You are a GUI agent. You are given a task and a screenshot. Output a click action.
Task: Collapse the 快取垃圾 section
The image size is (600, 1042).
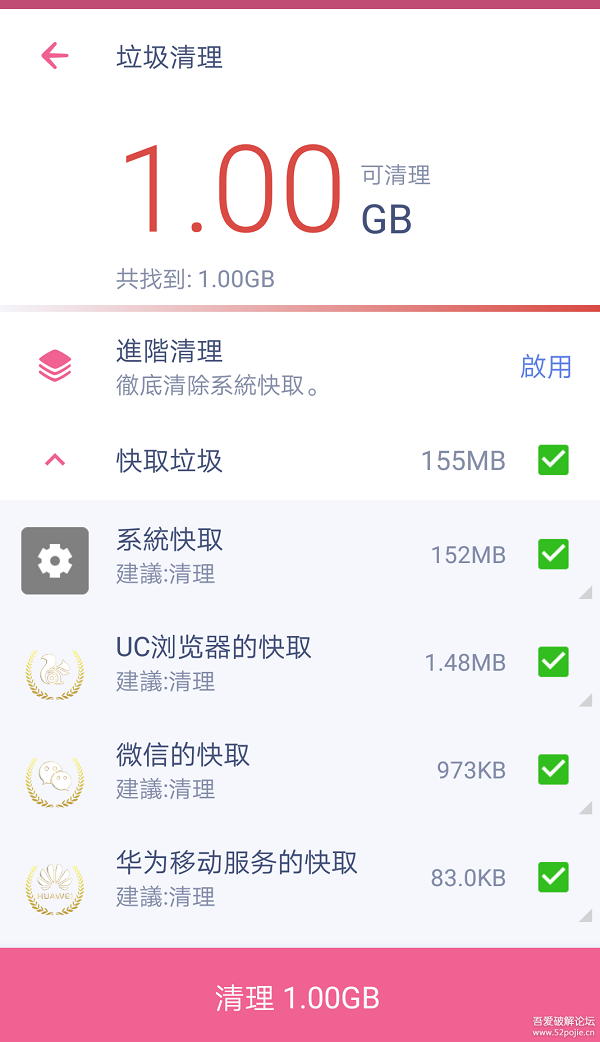point(56,461)
